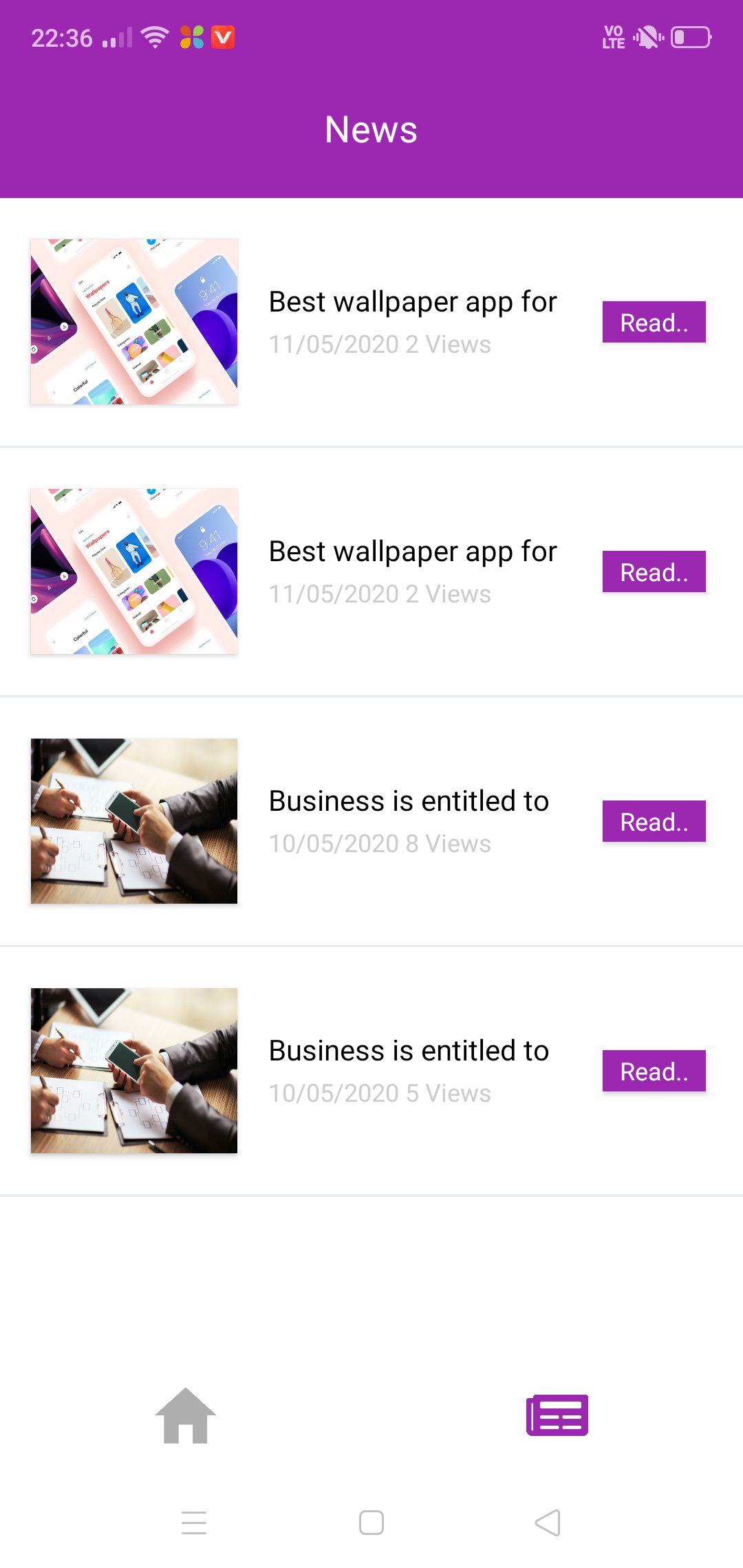Tap Read on Business article with 5 Views

(x=654, y=1071)
